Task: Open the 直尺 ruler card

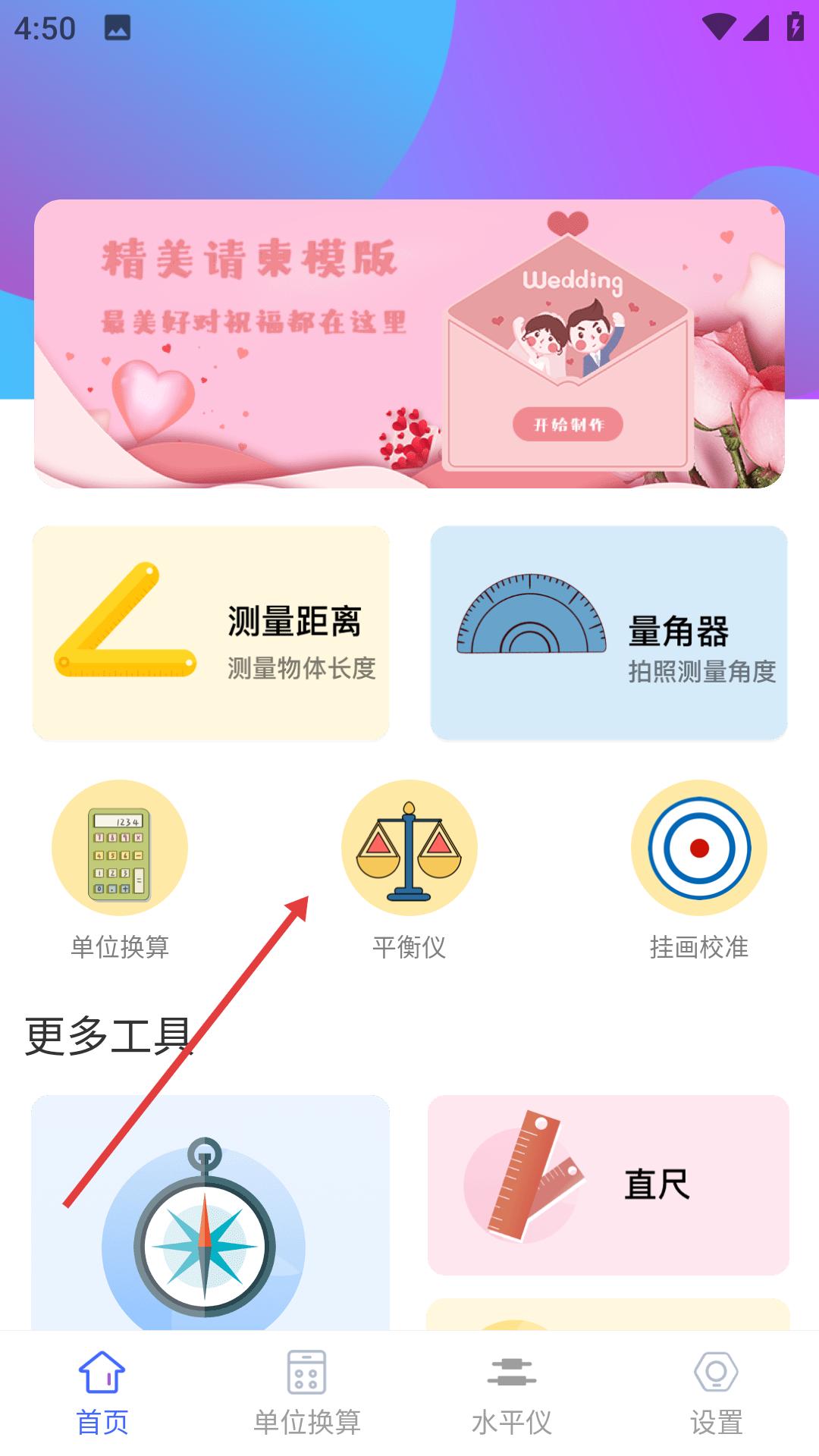Action: pyautogui.click(x=608, y=1185)
